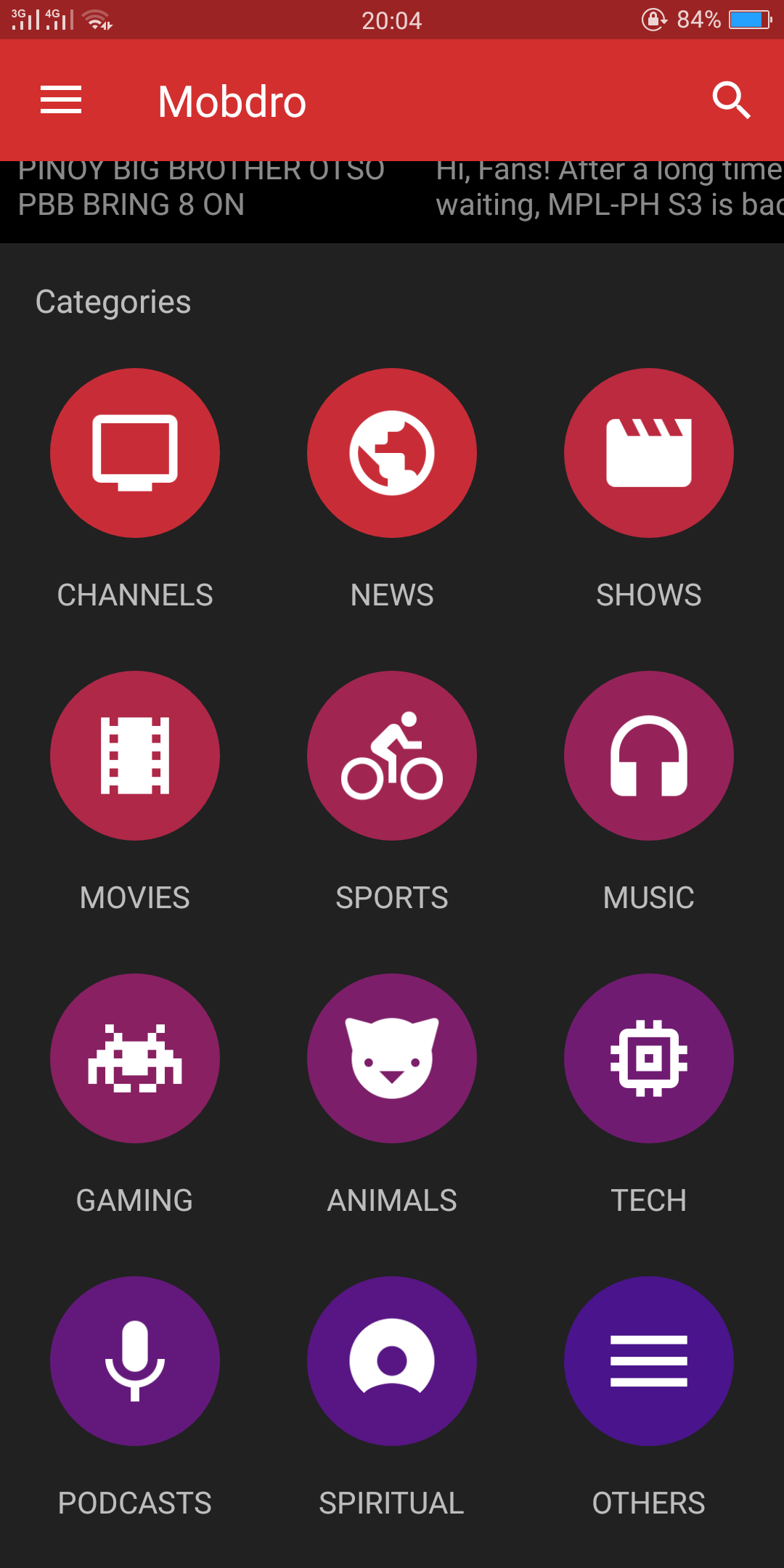This screenshot has width=784, height=1568.
Task: Select the Shows category
Action: pyautogui.click(x=649, y=453)
